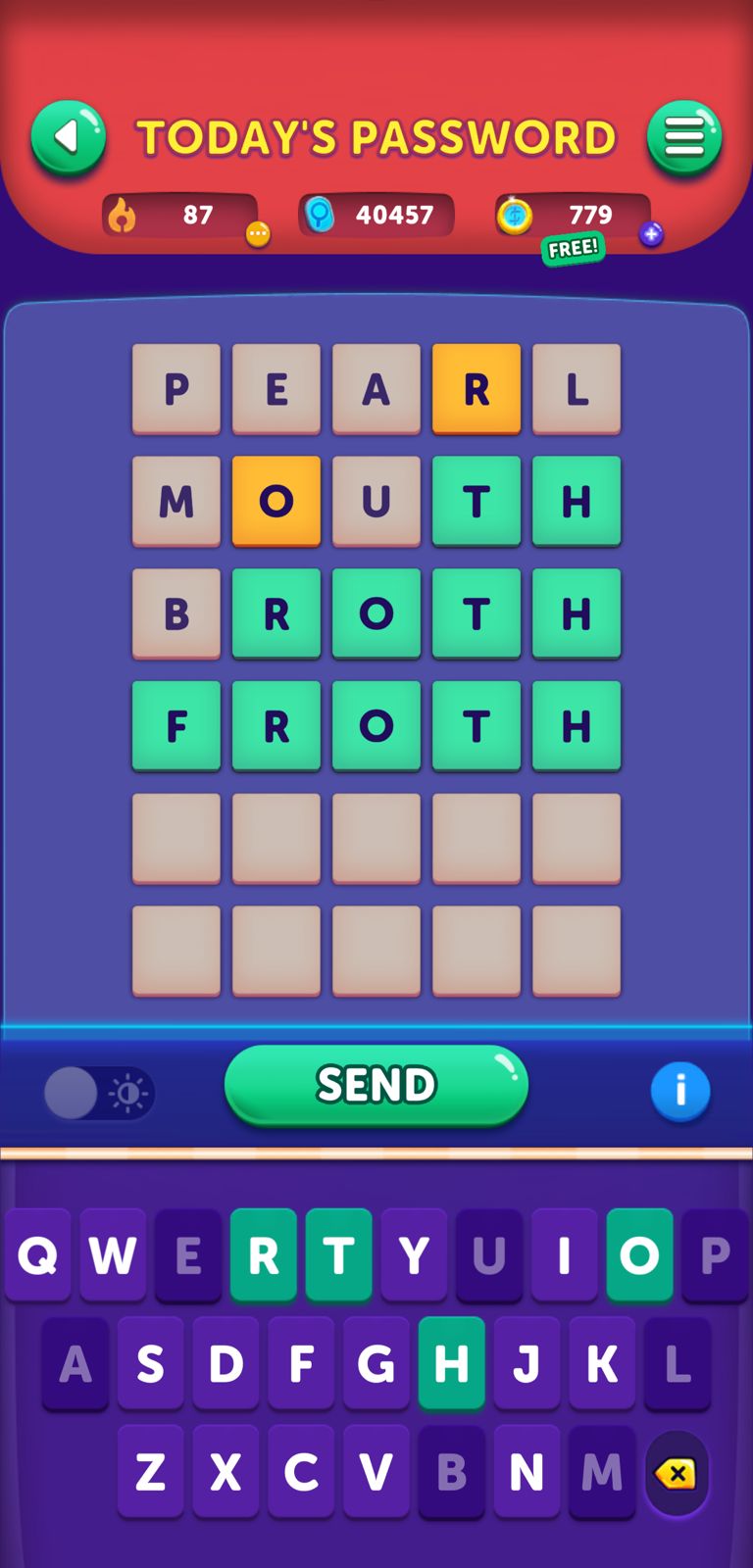Type the letter Y on the keyboard
This screenshot has height=1568, width=753.
(x=414, y=1255)
